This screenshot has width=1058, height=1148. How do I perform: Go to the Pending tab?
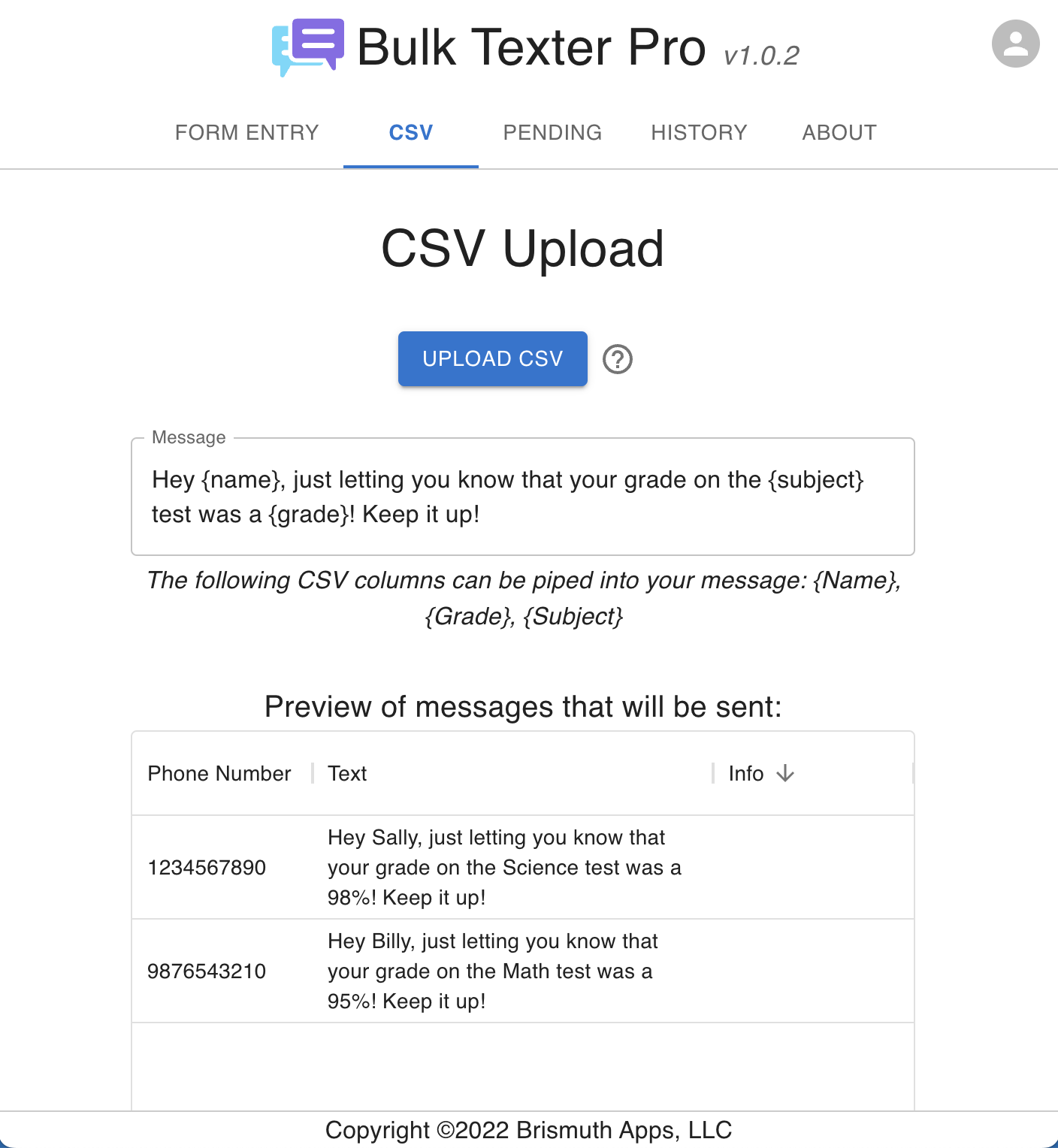[552, 132]
